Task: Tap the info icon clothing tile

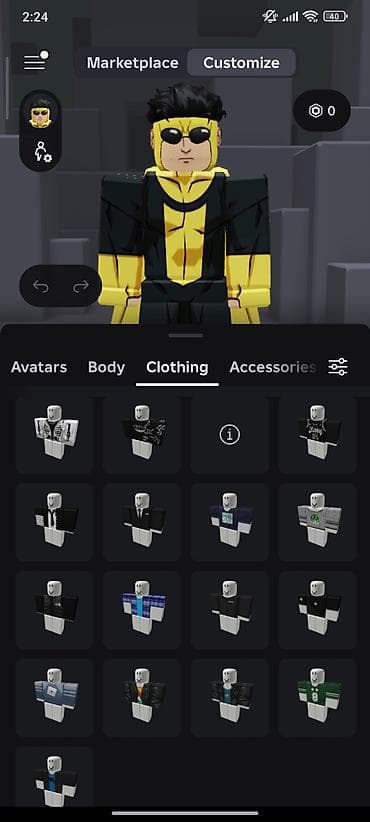Action: (x=230, y=435)
